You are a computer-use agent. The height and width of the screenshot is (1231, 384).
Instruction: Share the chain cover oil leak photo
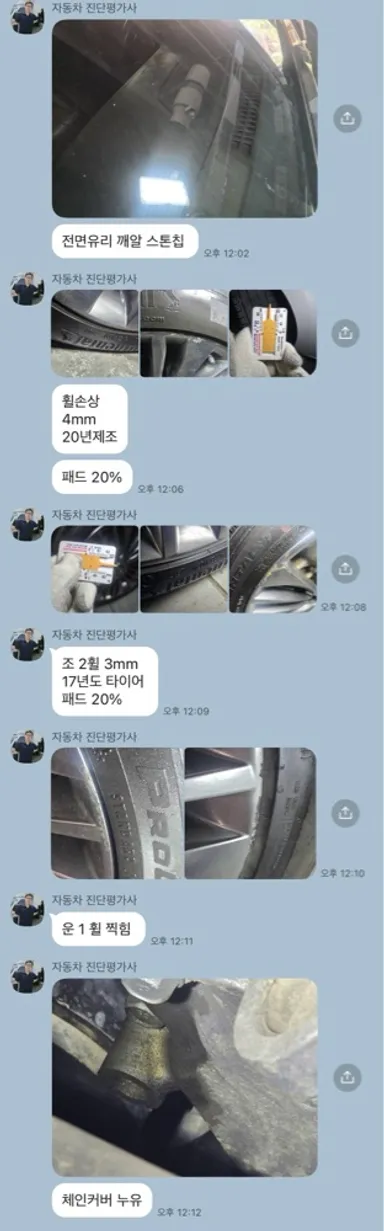346,1077
